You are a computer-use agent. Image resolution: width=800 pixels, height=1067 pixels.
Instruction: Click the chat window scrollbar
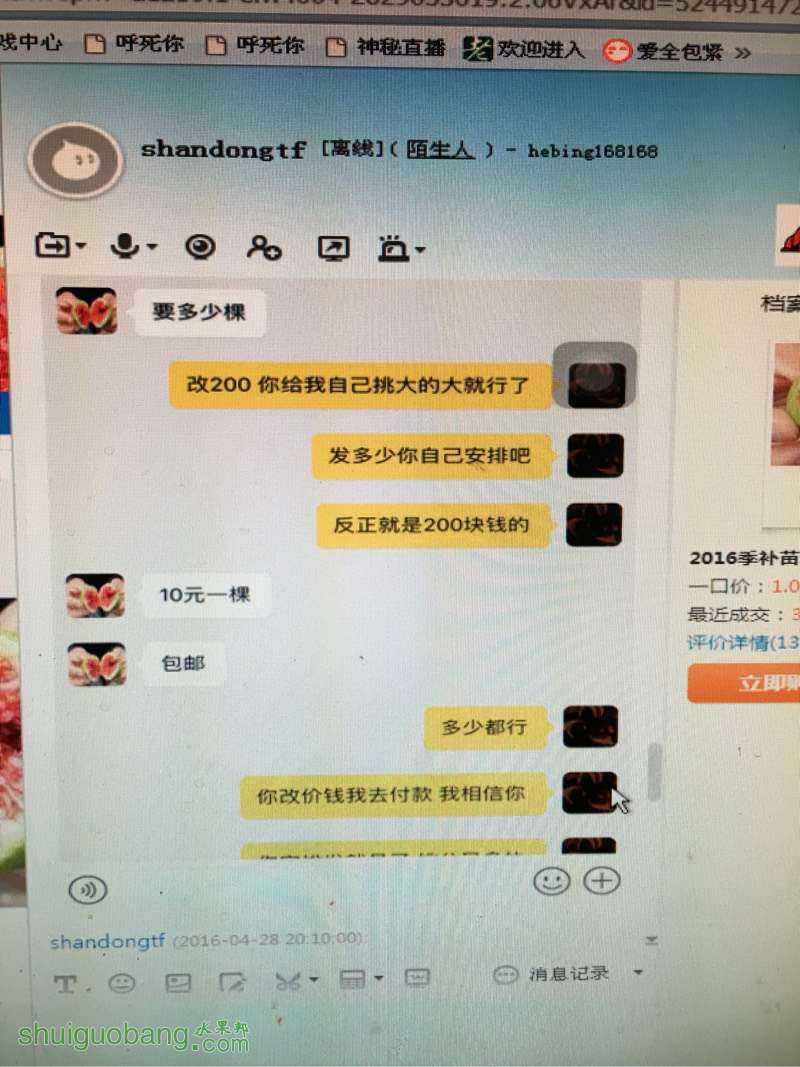point(654,770)
